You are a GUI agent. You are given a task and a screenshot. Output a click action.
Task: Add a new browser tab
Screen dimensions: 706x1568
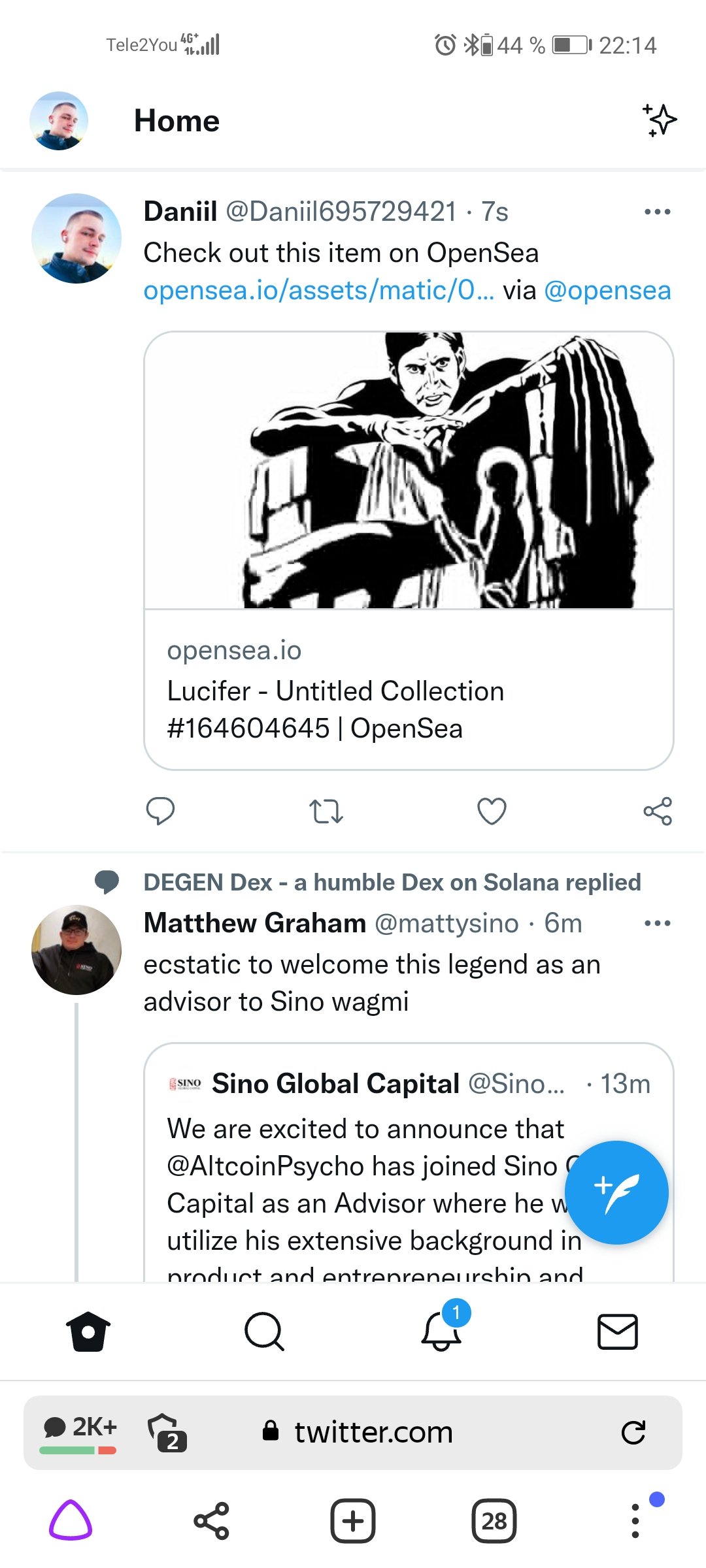(x=353, y=1521)
